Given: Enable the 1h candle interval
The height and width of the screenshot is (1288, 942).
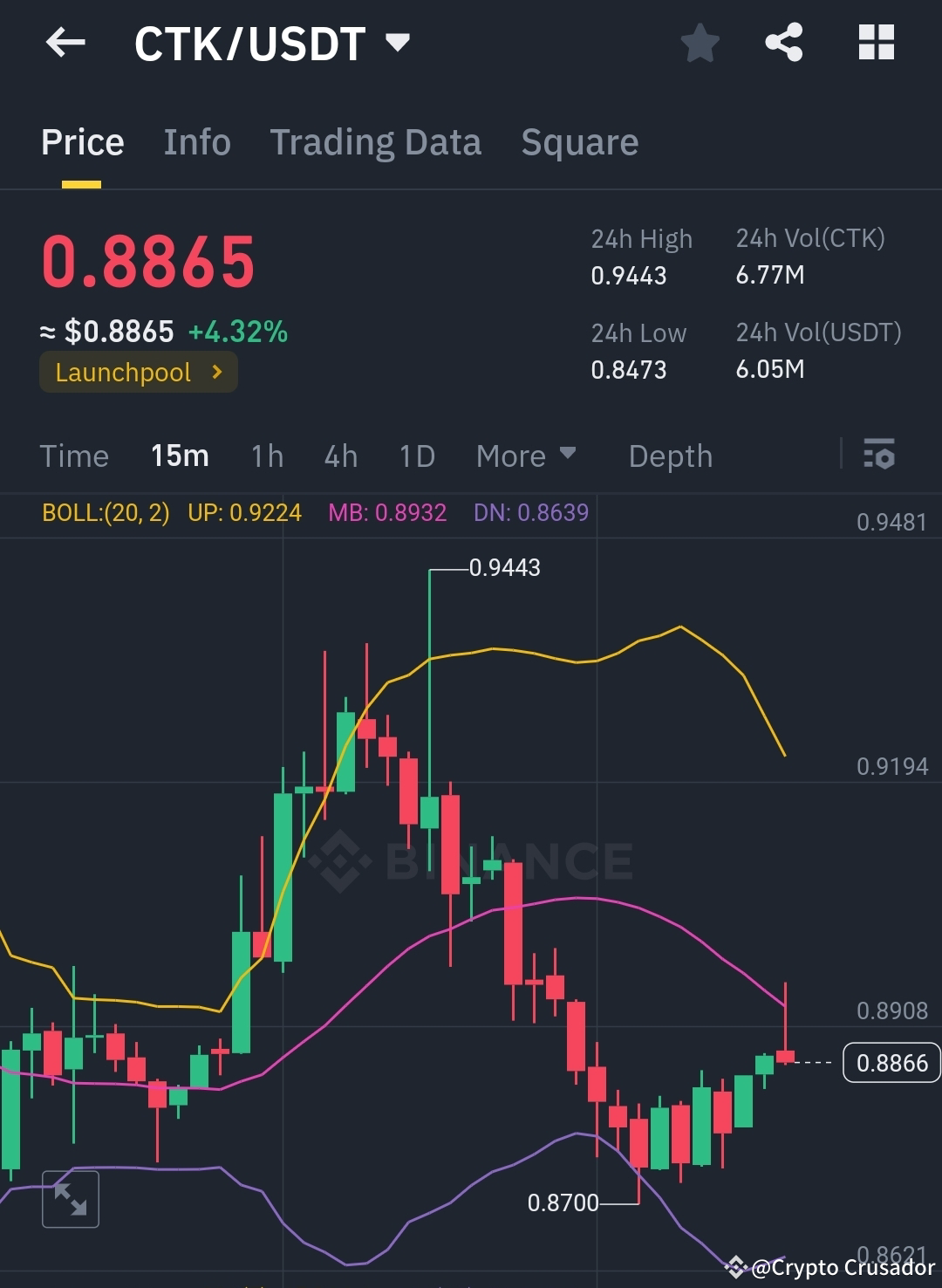Looking at the screenshot, I should click(x=266, y=455).
